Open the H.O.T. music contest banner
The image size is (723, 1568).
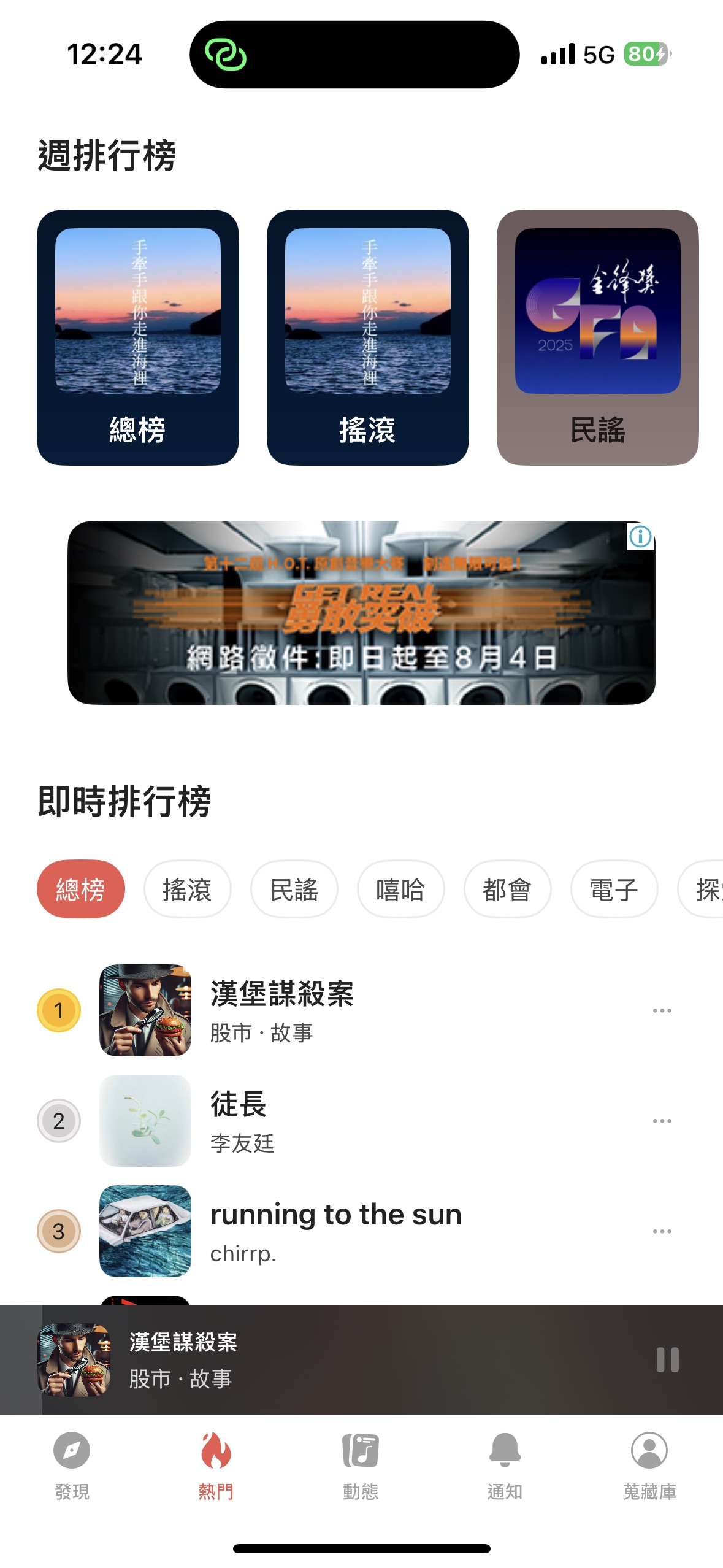coord(361,612)
